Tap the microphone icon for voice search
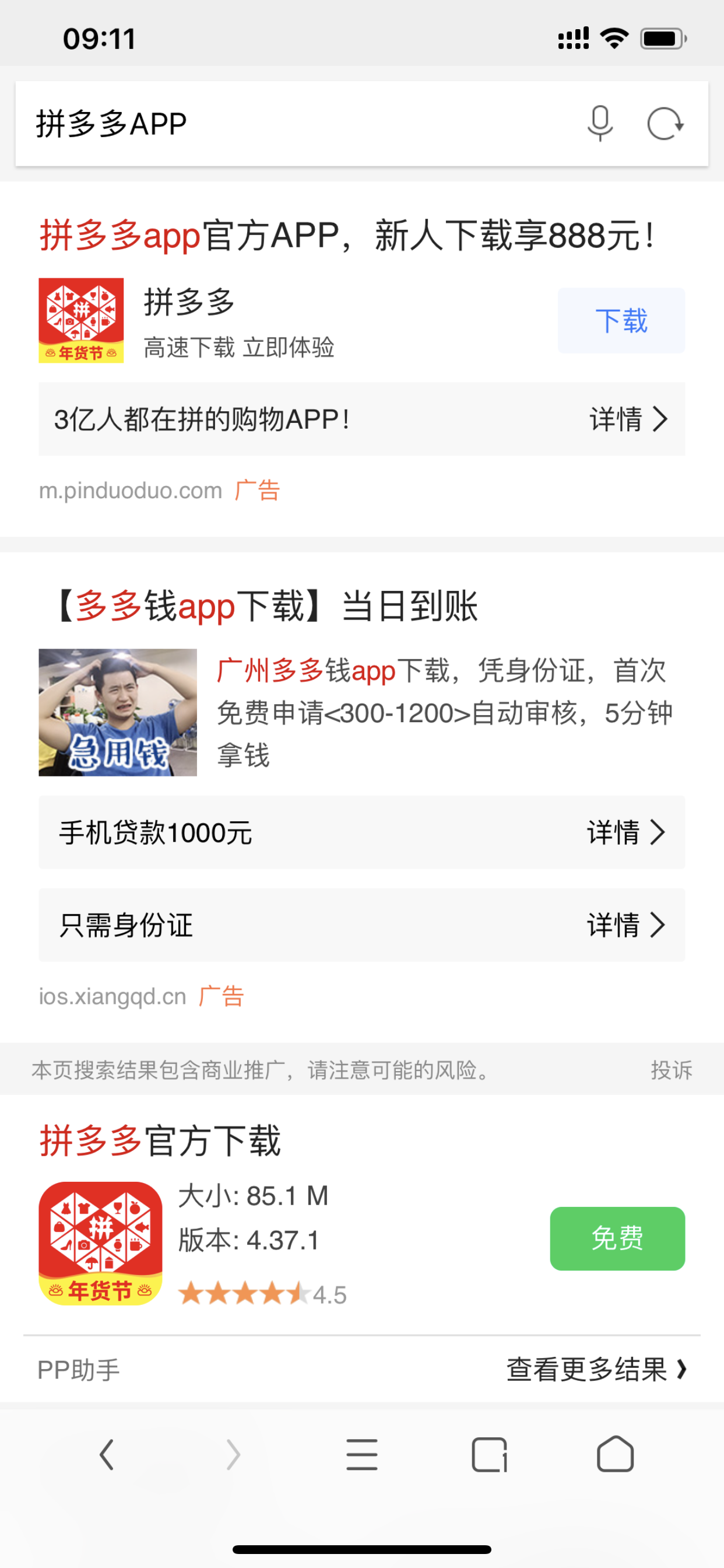The height and width of the screenshot is (1568, 724). [x=598, y=124]
